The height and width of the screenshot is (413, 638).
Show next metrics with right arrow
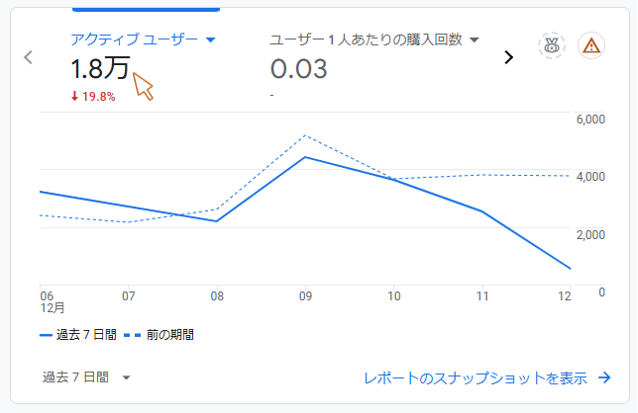tap(508, 57)
